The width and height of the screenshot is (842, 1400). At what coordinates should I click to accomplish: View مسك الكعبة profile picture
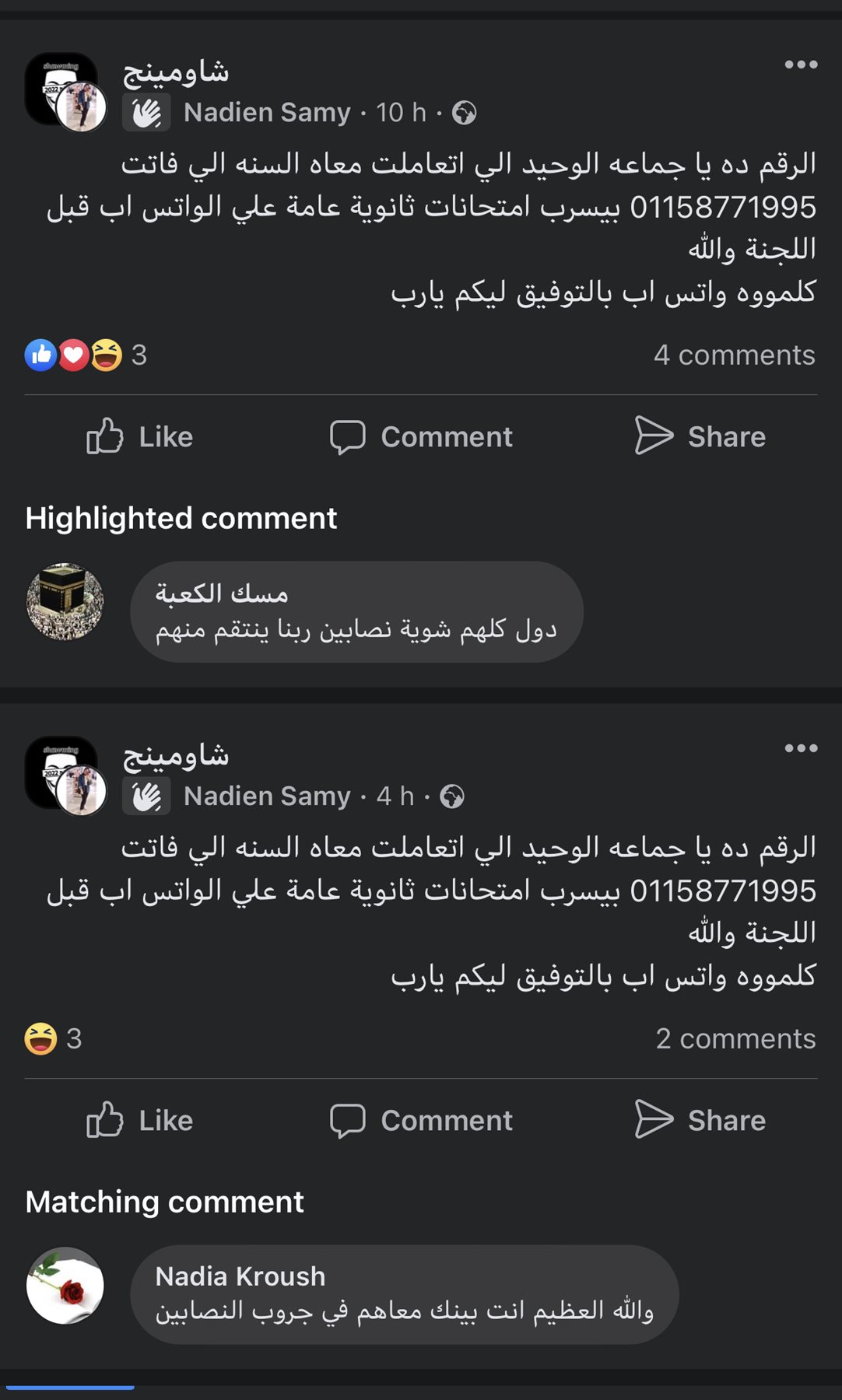[x=65, y=602]
